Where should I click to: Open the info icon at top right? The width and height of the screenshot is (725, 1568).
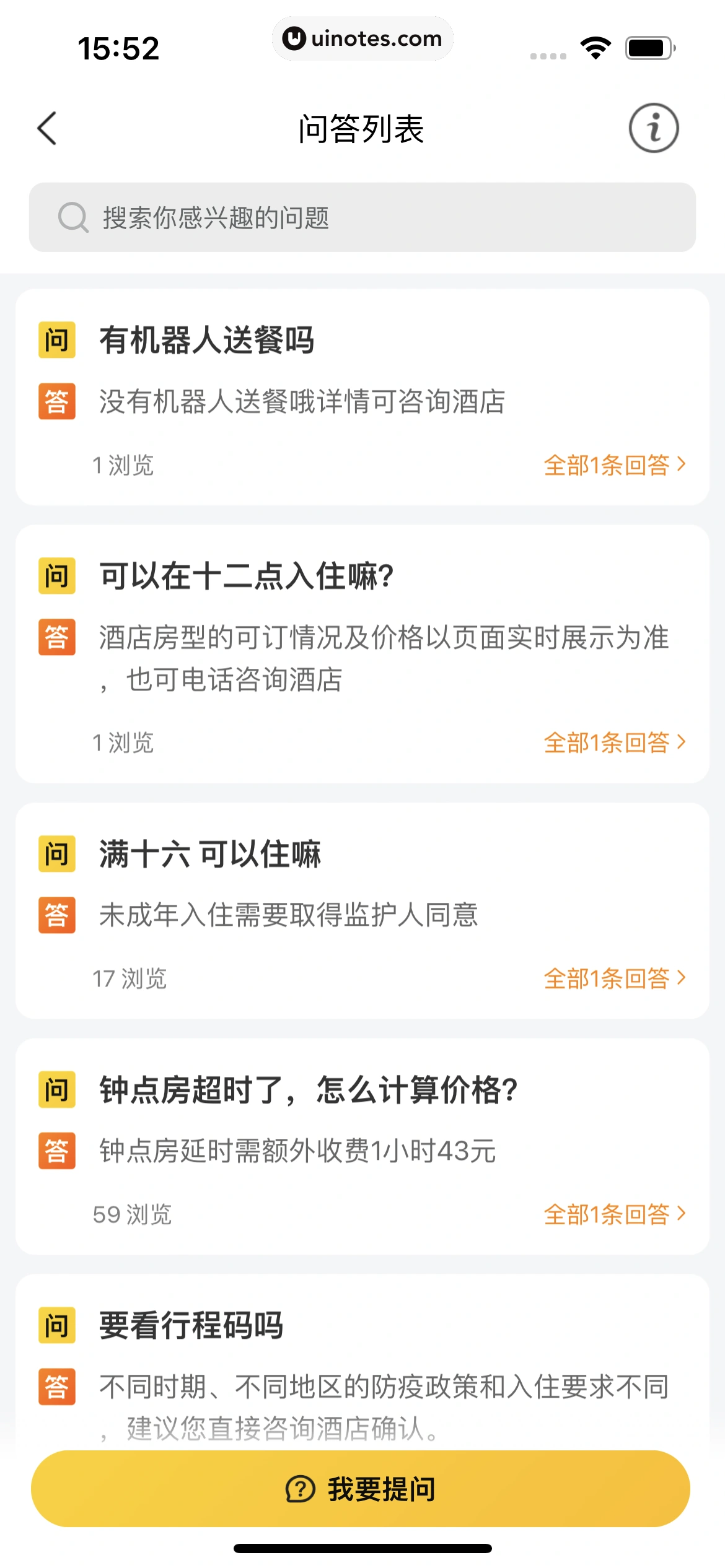click(x=654, y=129)
